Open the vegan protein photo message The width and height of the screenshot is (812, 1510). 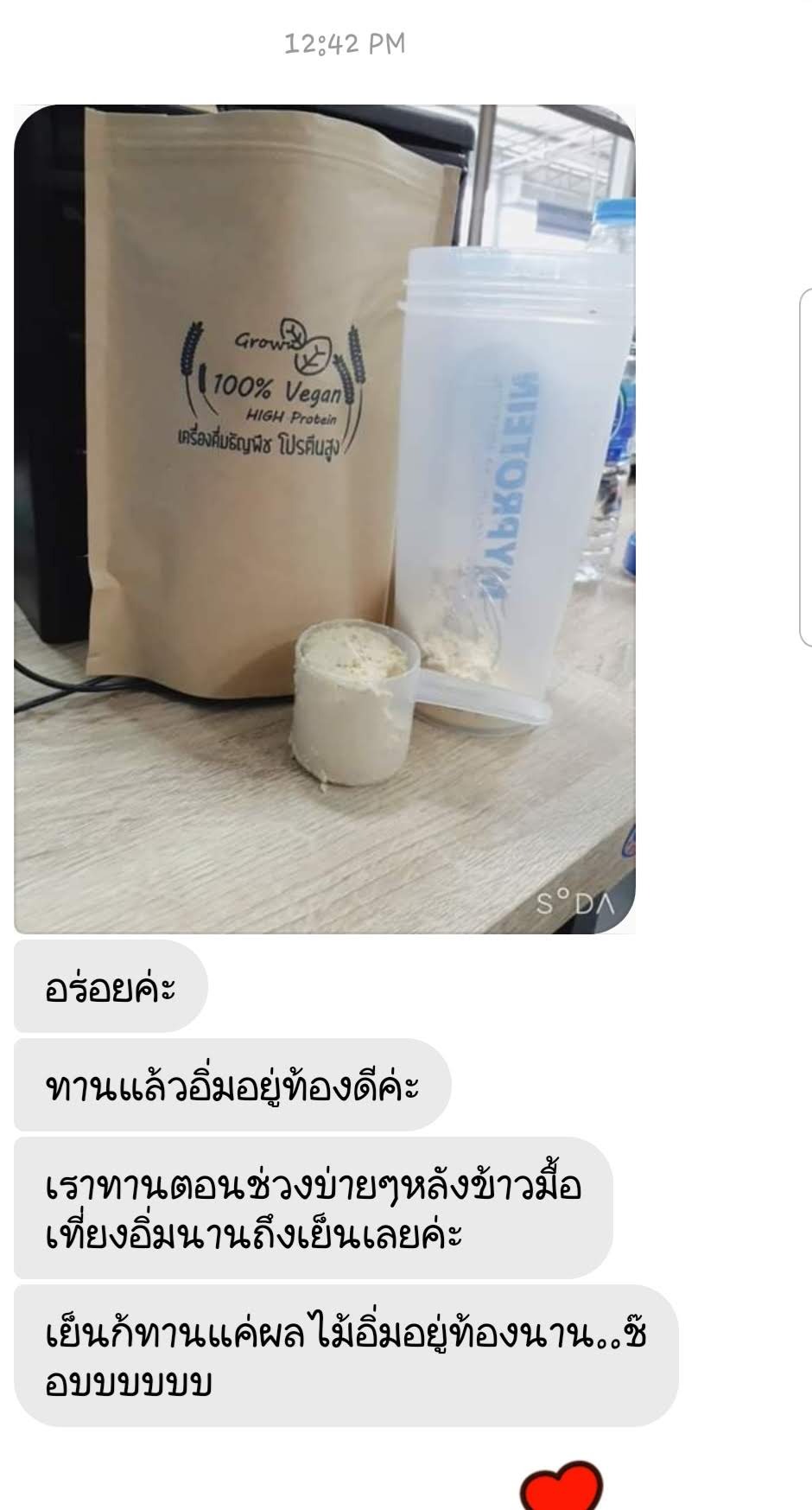(324, 519)
